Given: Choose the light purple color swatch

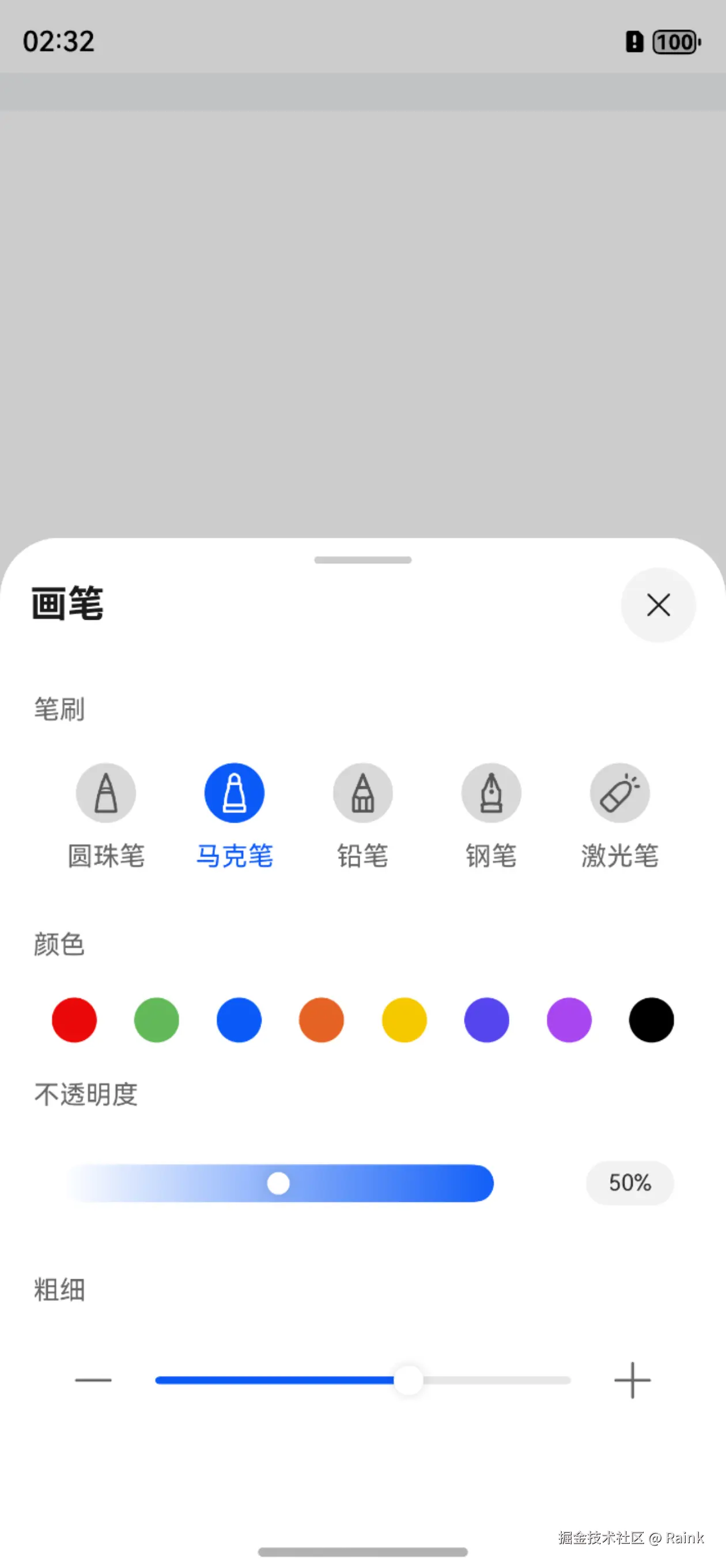Looking at the screenshot, I should pyautogui.click(x=569, y=1020).
